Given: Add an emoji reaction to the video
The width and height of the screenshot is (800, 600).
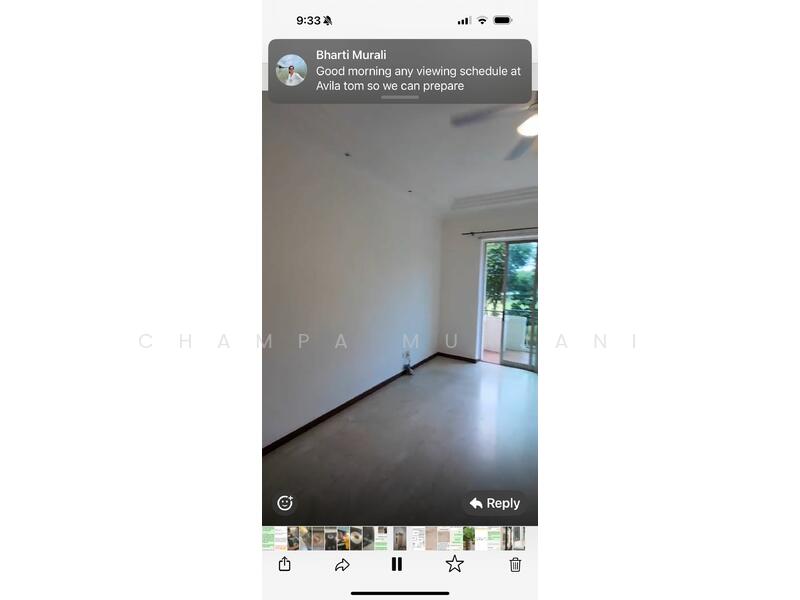Looking at the screenshot, I should pyautogui.click(x=285, y=503).
